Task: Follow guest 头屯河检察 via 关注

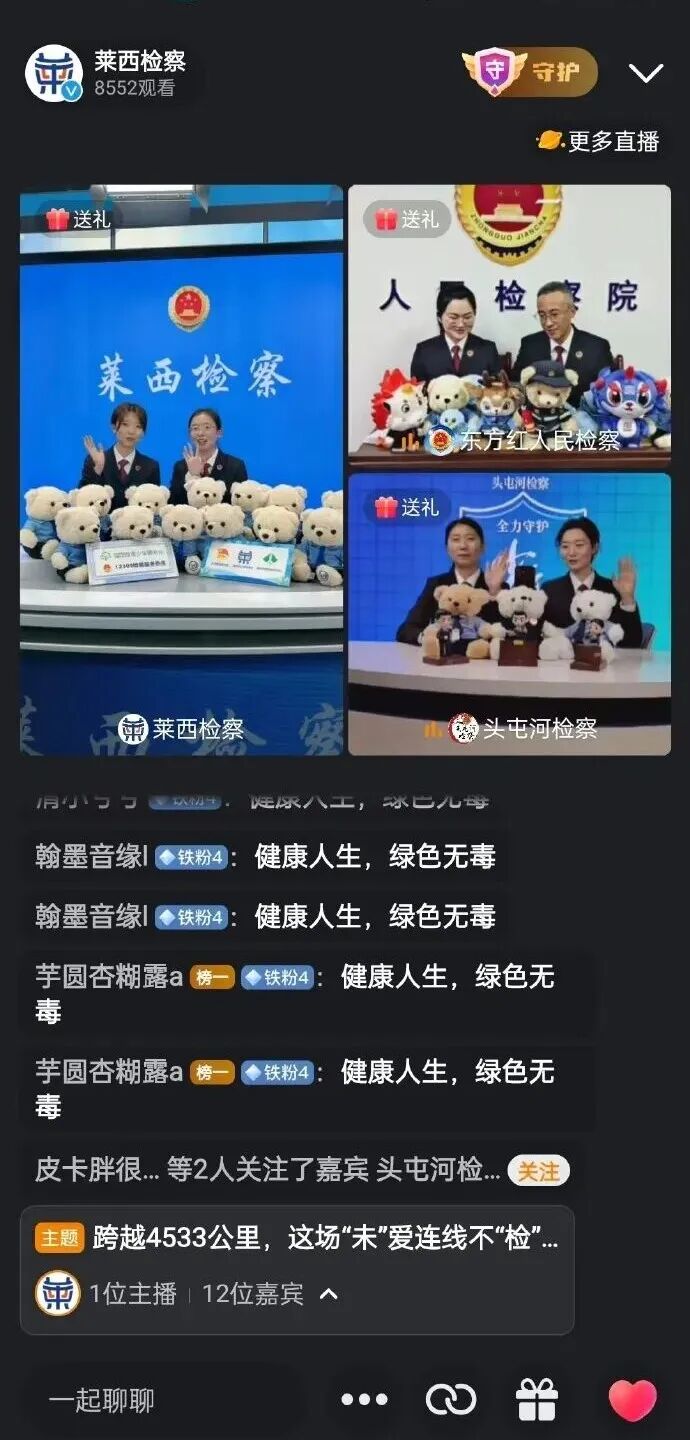Action: pos(538,1170)
